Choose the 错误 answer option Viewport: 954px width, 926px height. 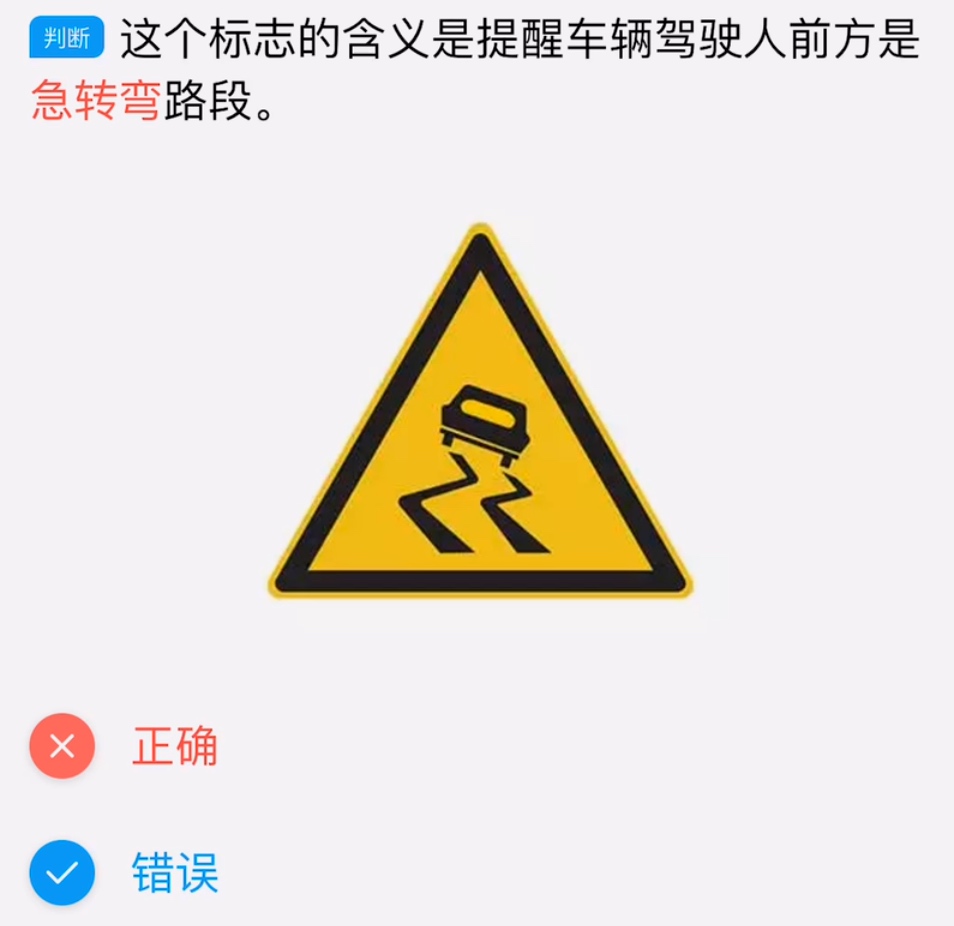[172, 873]
